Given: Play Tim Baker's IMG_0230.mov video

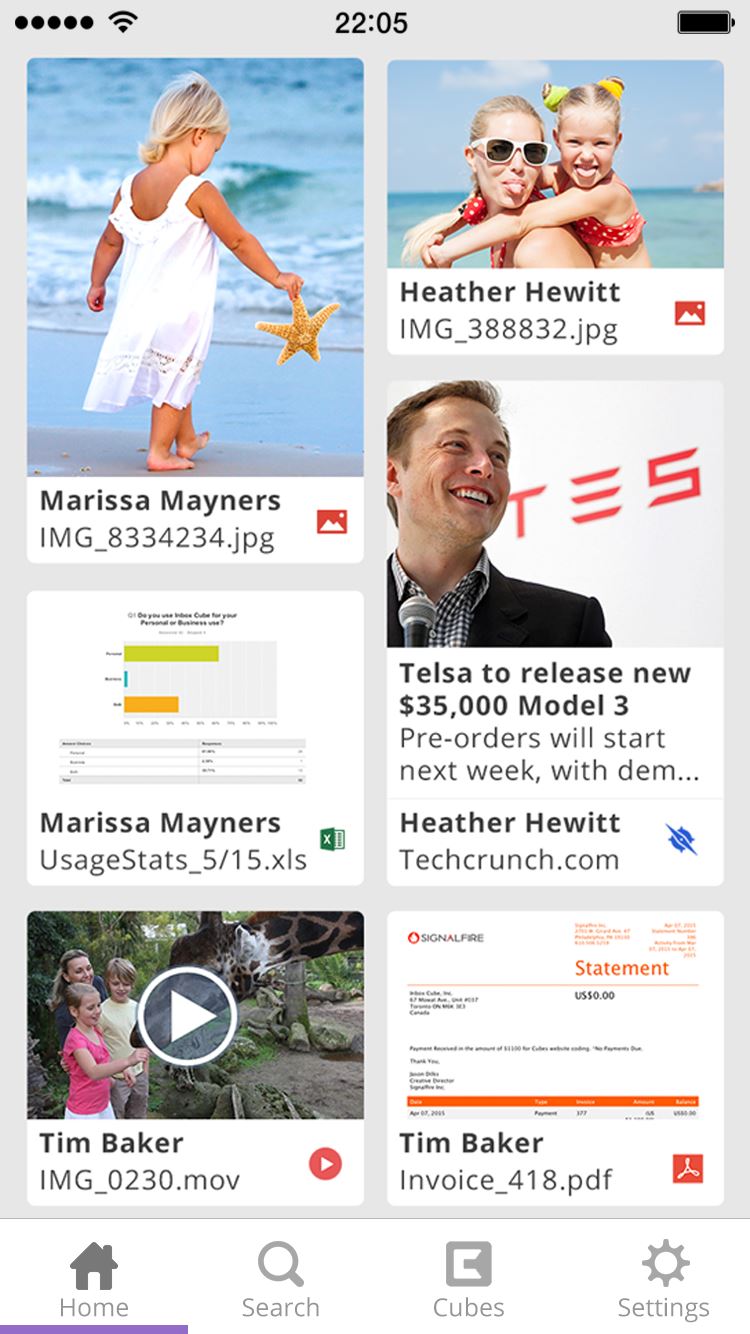Looking at the screenshot, I should coord(187,1016).
